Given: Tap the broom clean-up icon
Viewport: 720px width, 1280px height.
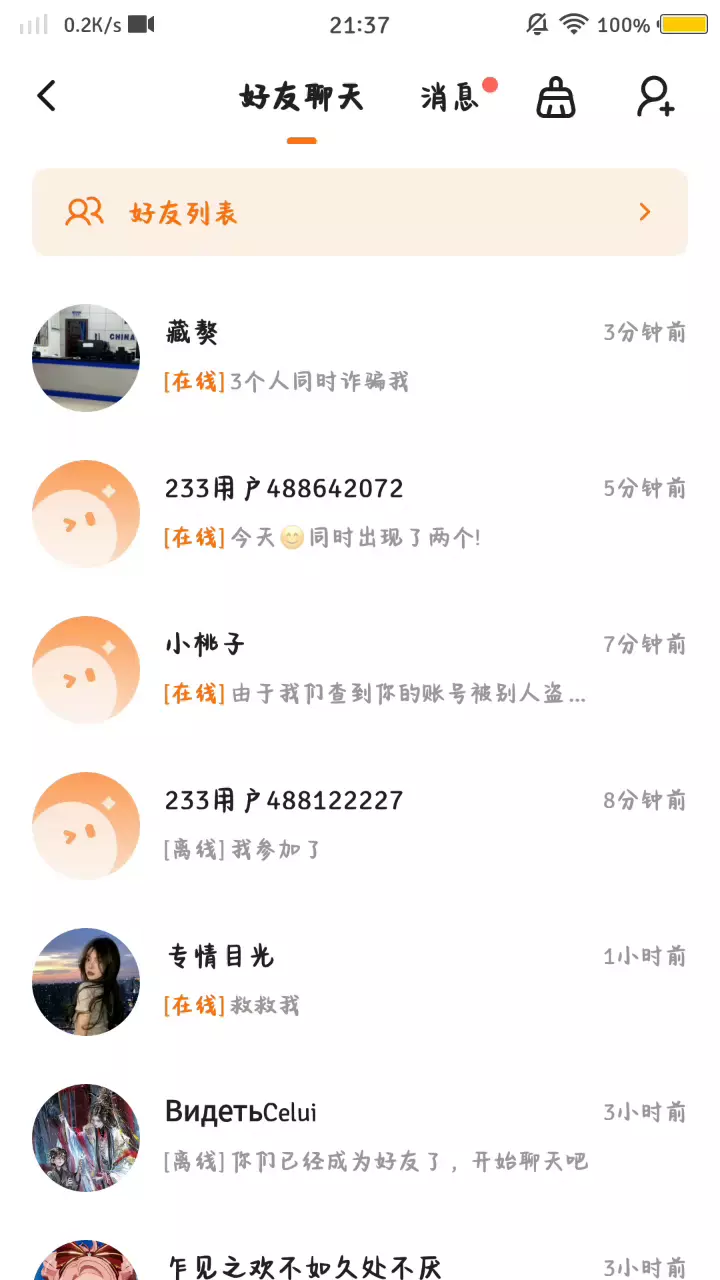Looking at the screenshot, I should pyautogui.click(x=556, y=98).
